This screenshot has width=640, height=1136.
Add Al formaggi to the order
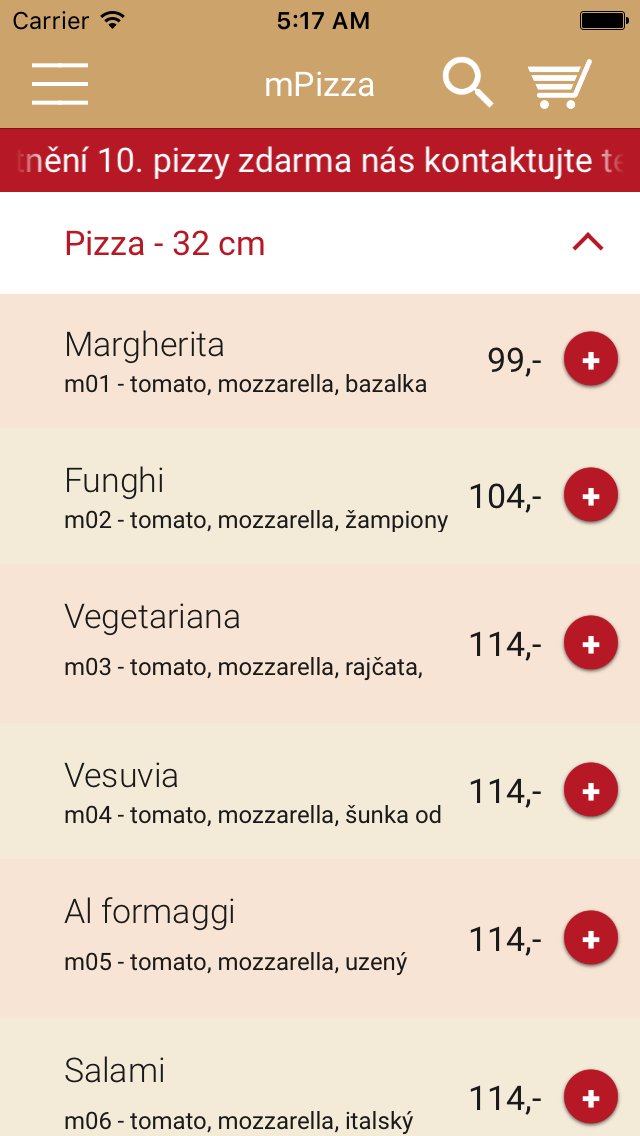point(591,939)
